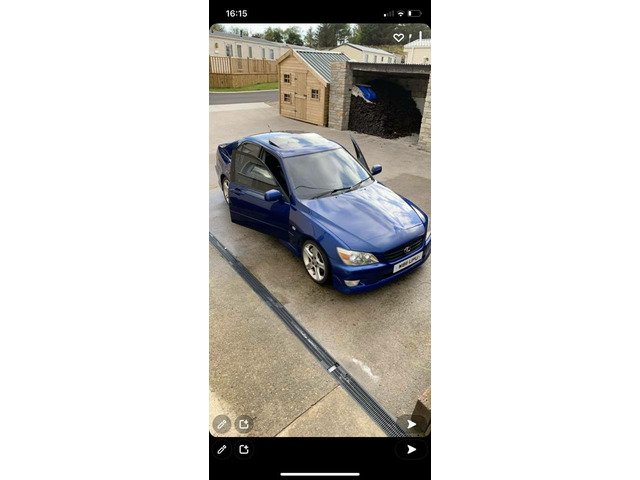Send the snap using the black toolbar arrow

(410, 450)
